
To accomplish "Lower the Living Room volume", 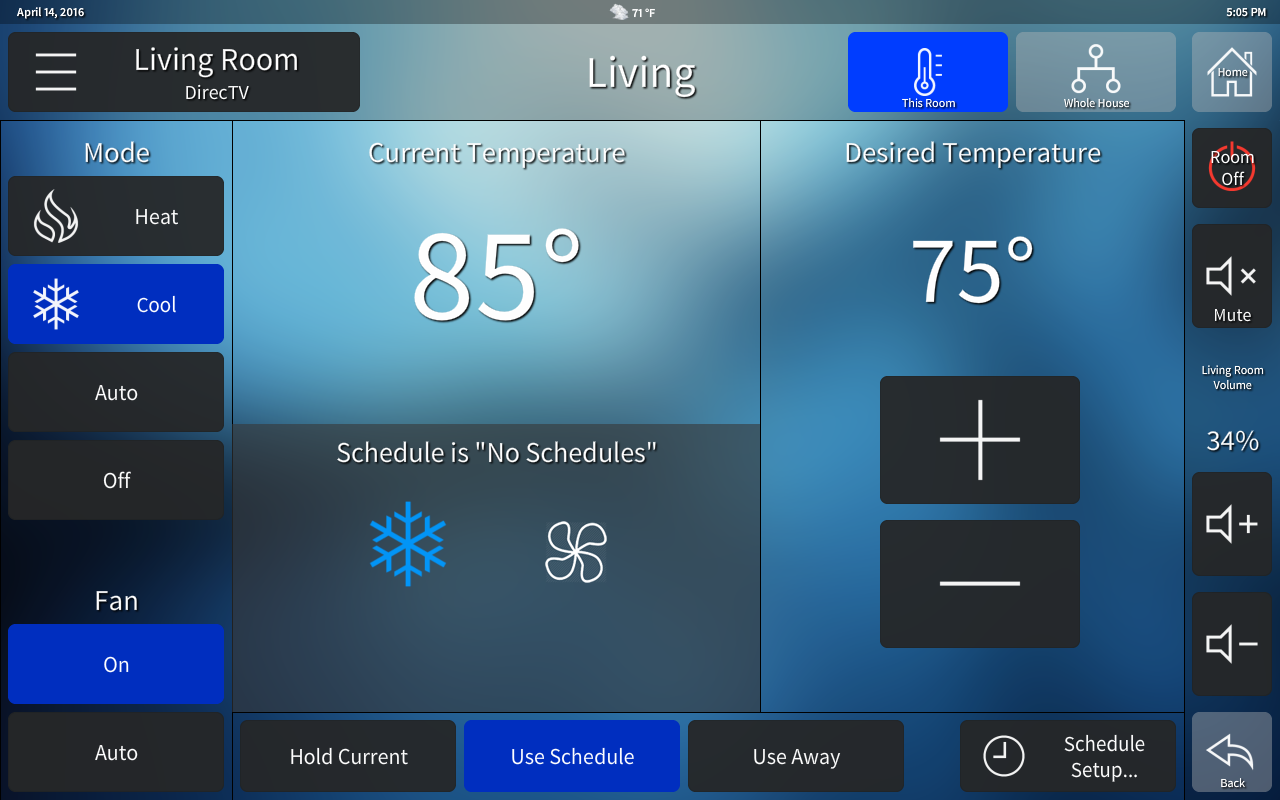I will coord(1232,644).
